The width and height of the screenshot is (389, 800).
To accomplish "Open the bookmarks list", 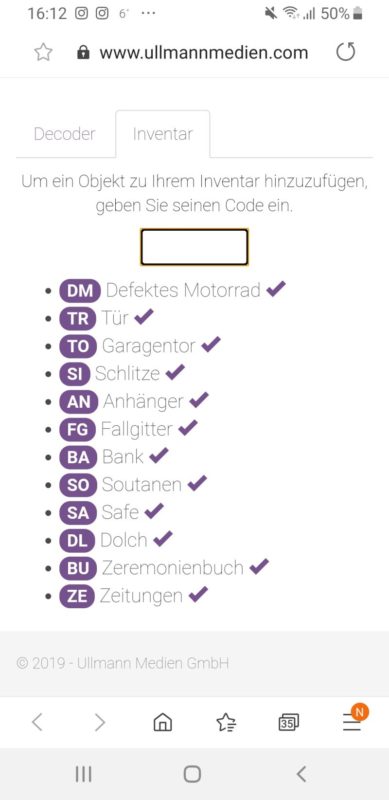I will (x=226, y=722).
